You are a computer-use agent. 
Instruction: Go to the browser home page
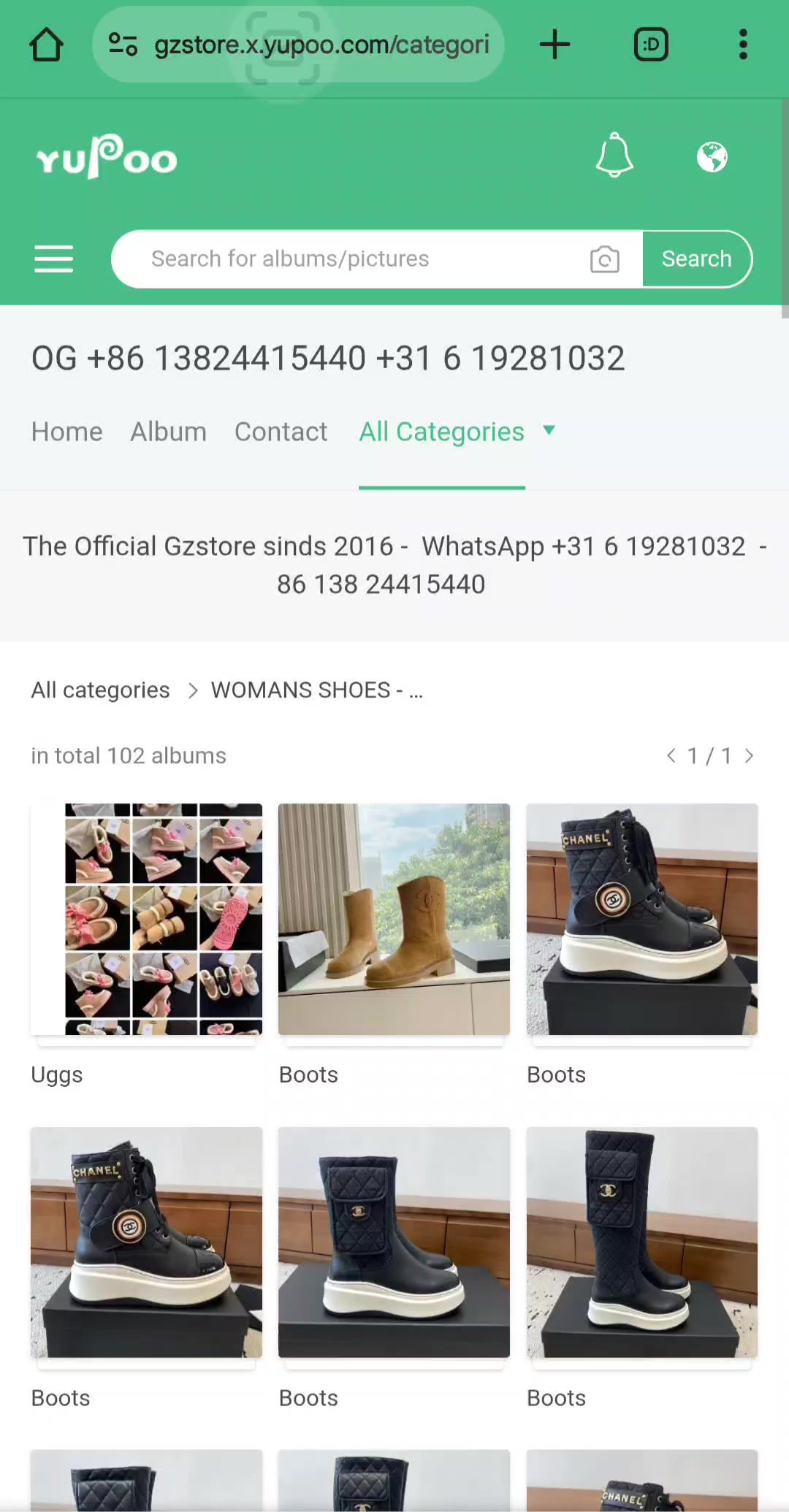click(x=46, y=45)
